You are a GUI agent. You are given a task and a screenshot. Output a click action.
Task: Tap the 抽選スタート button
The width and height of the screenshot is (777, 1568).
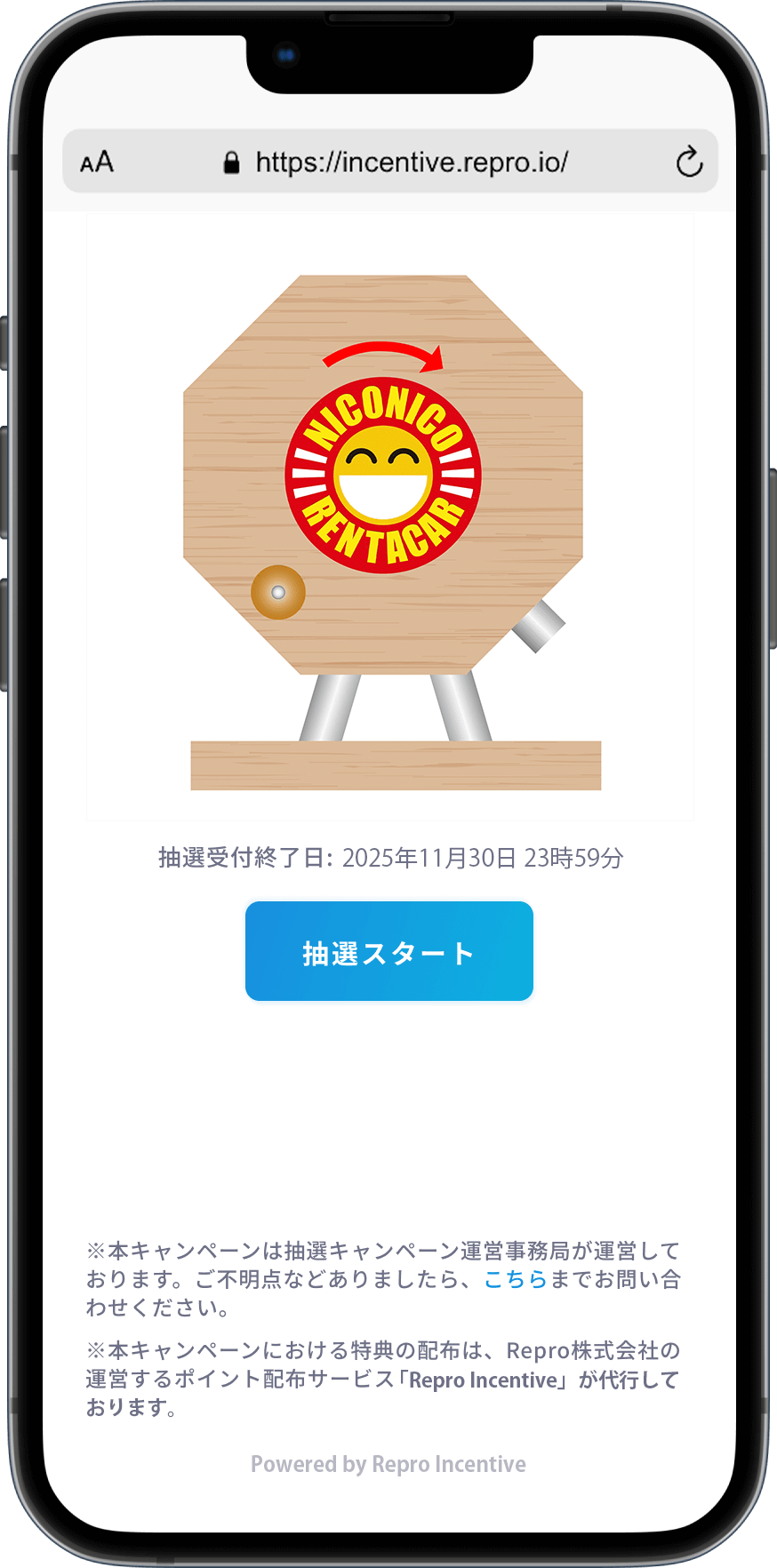(388, 952)
